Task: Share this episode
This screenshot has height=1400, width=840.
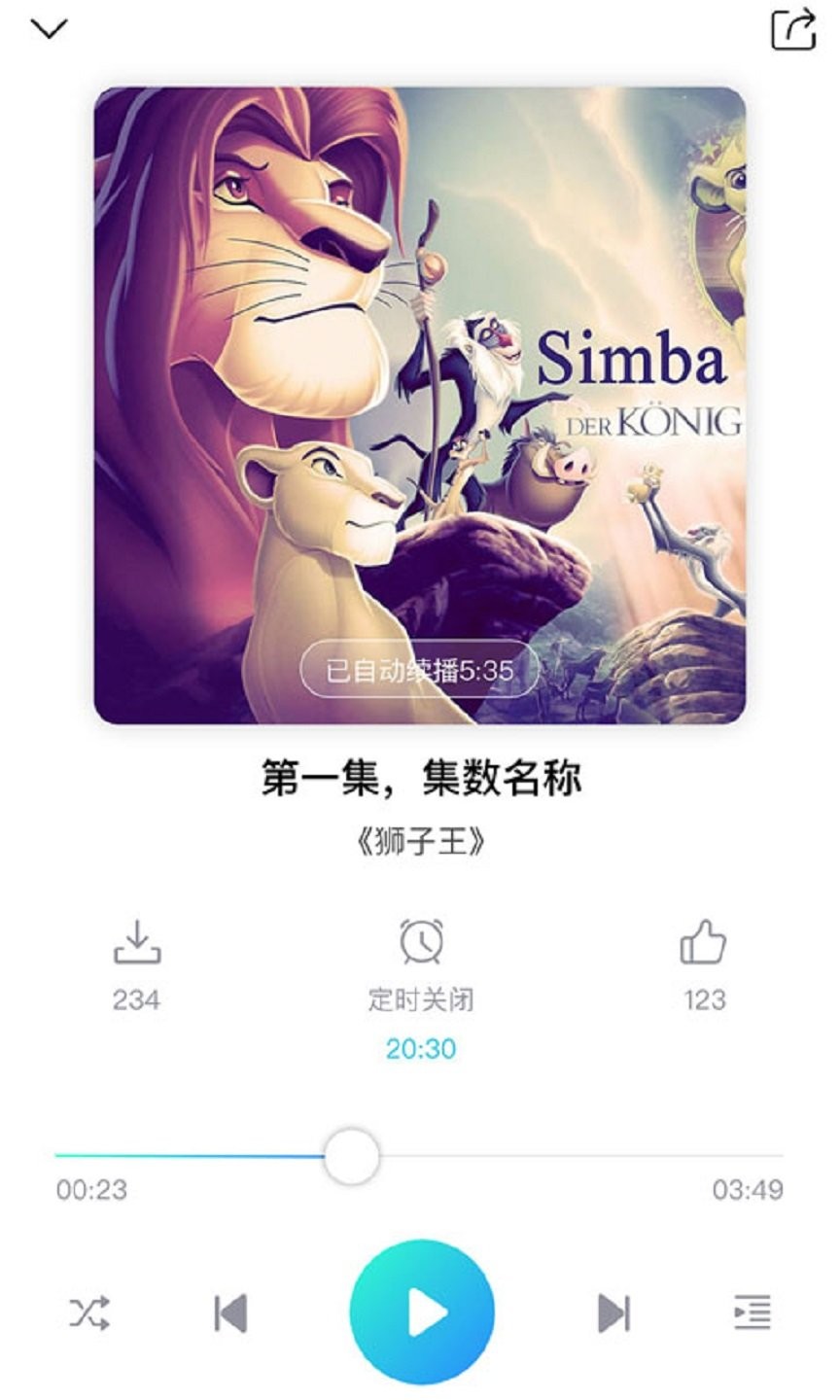Action: (x=793, y=29)
